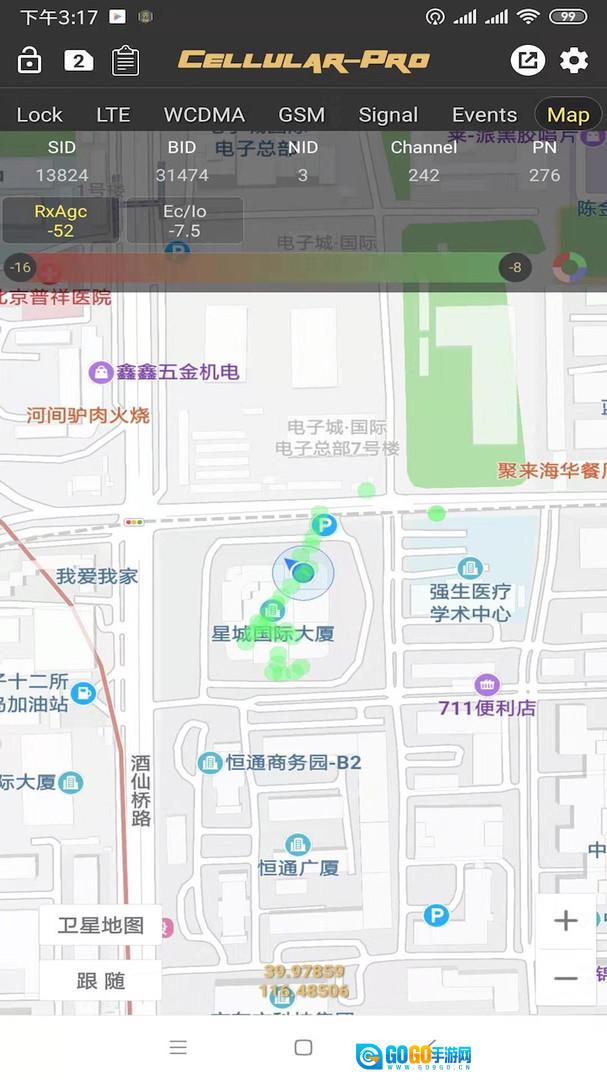The height and width of the screenshot is (1080, 607).
Task: Select the RxAgc metric button
Action: tap(61, 220)
